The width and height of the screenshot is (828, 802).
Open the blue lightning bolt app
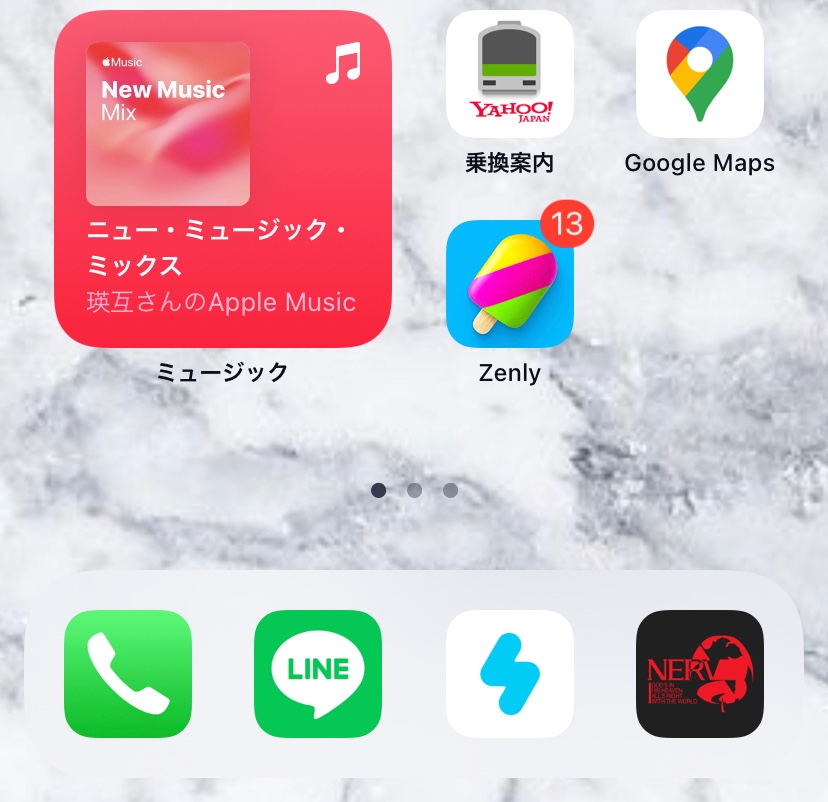pos(509,673)
